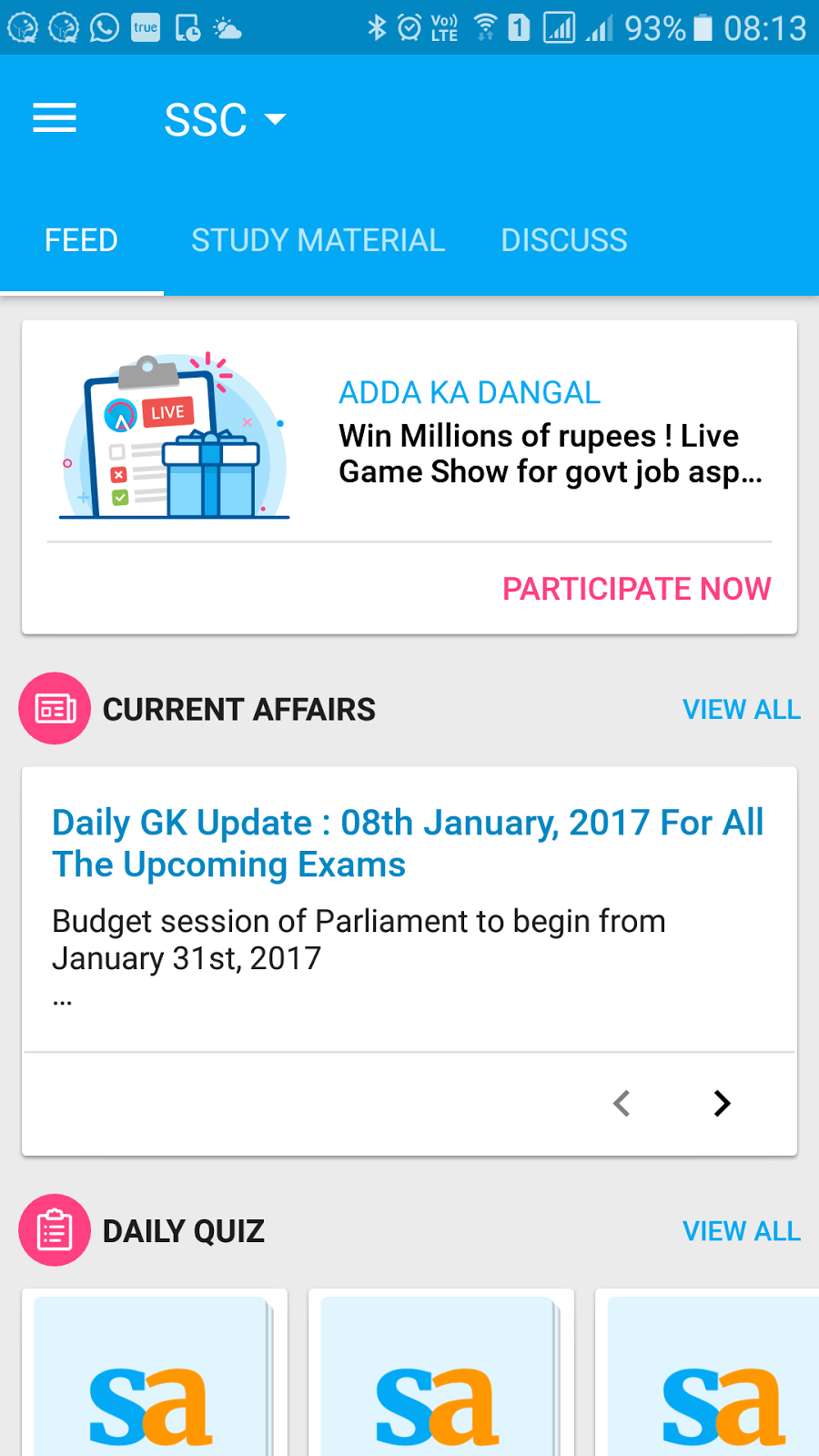
Task: Go to previous current affairs card
Action: 622,1103
